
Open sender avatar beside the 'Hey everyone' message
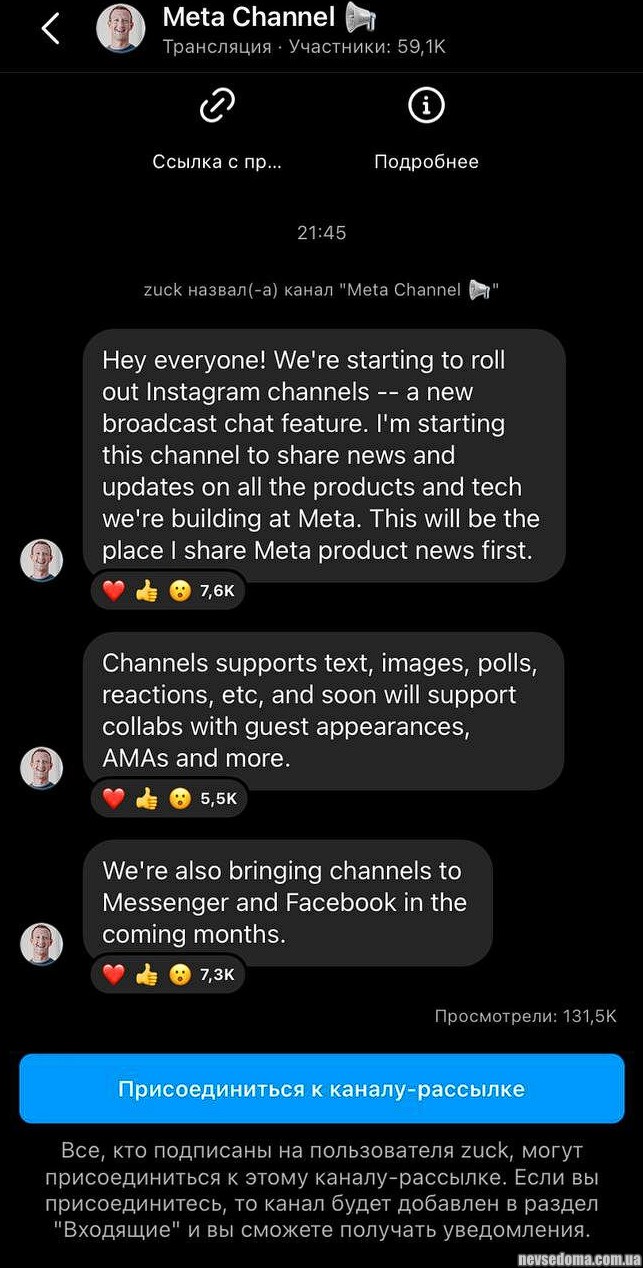[42, 560]
